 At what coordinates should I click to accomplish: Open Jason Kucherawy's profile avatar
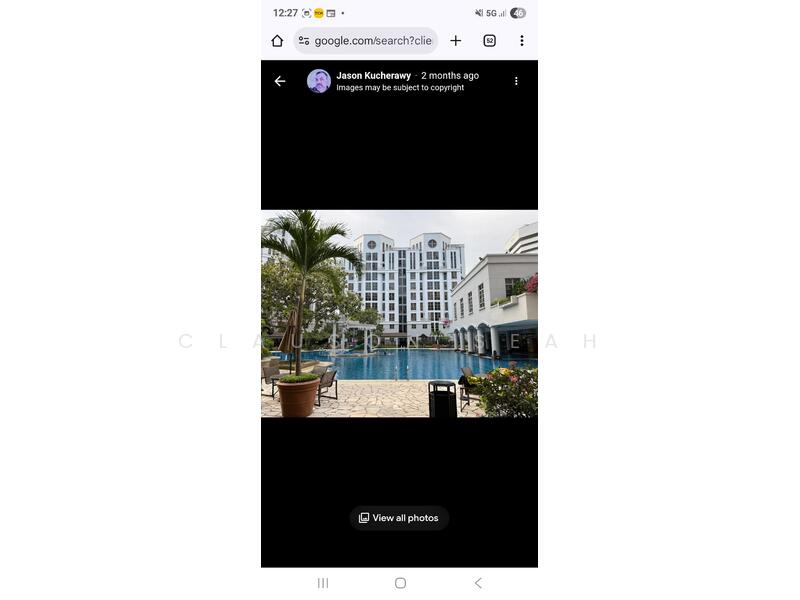pyautogui.click(x=319, y=81)
